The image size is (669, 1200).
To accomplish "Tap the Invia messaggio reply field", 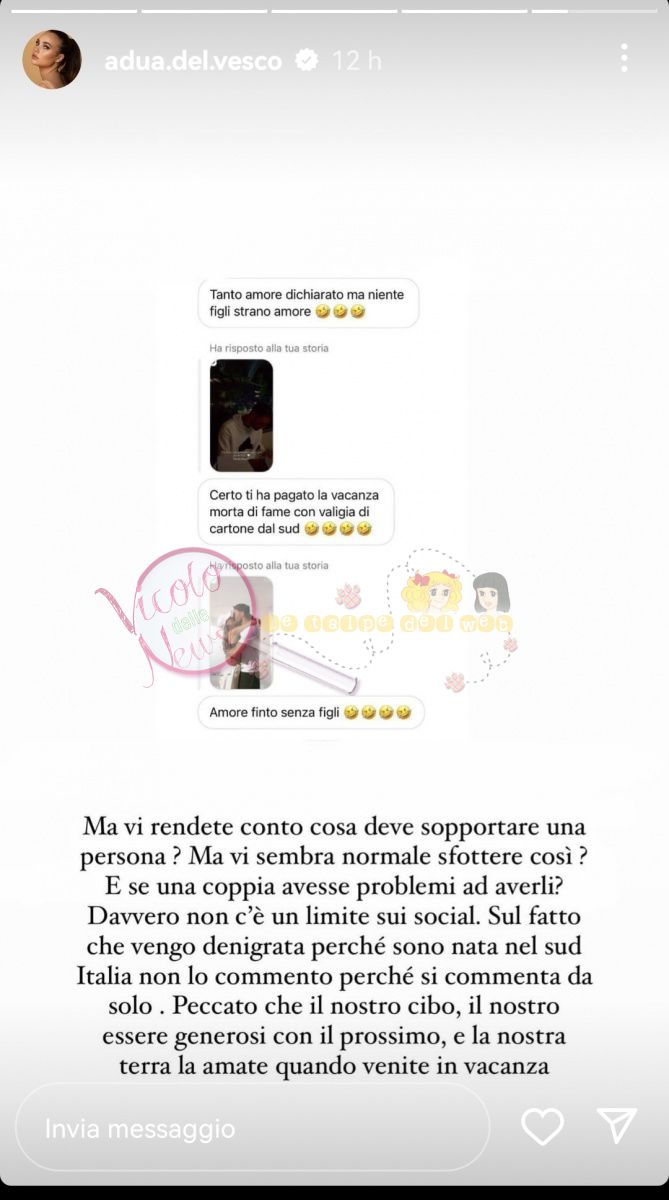I will pyautogui.click(x=250, y=1129).
